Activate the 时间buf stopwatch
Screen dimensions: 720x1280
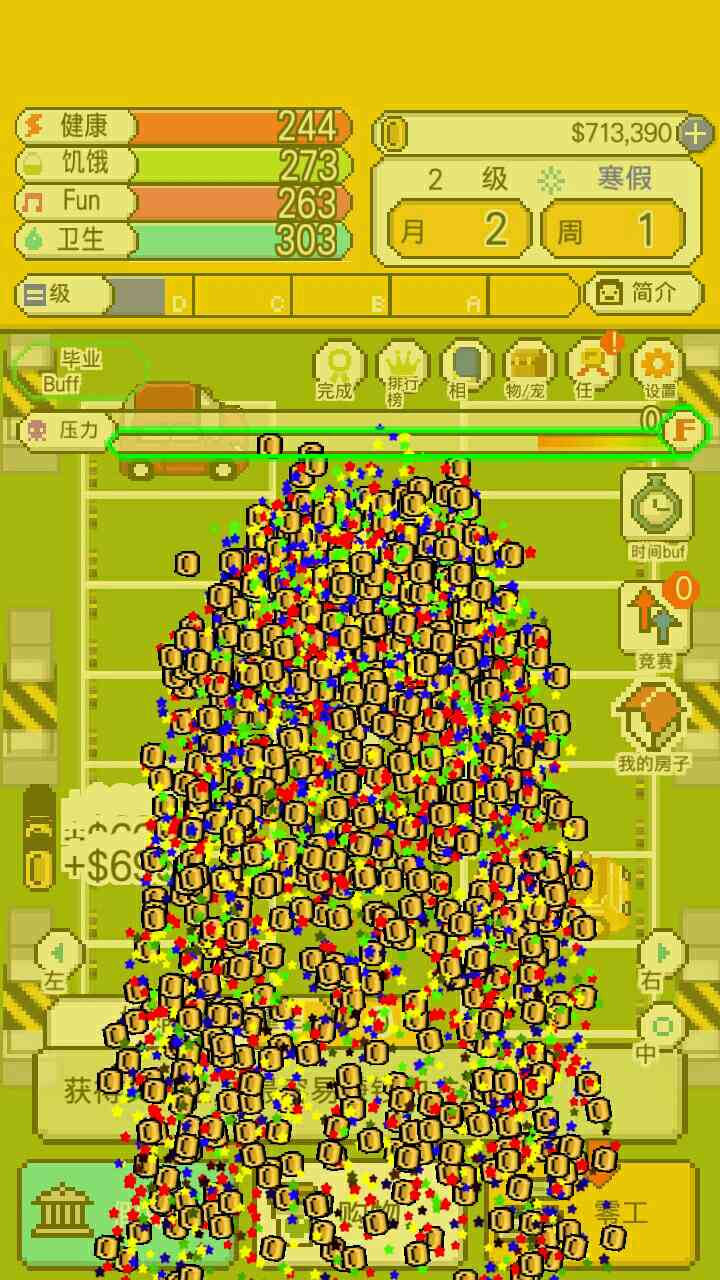657,512
